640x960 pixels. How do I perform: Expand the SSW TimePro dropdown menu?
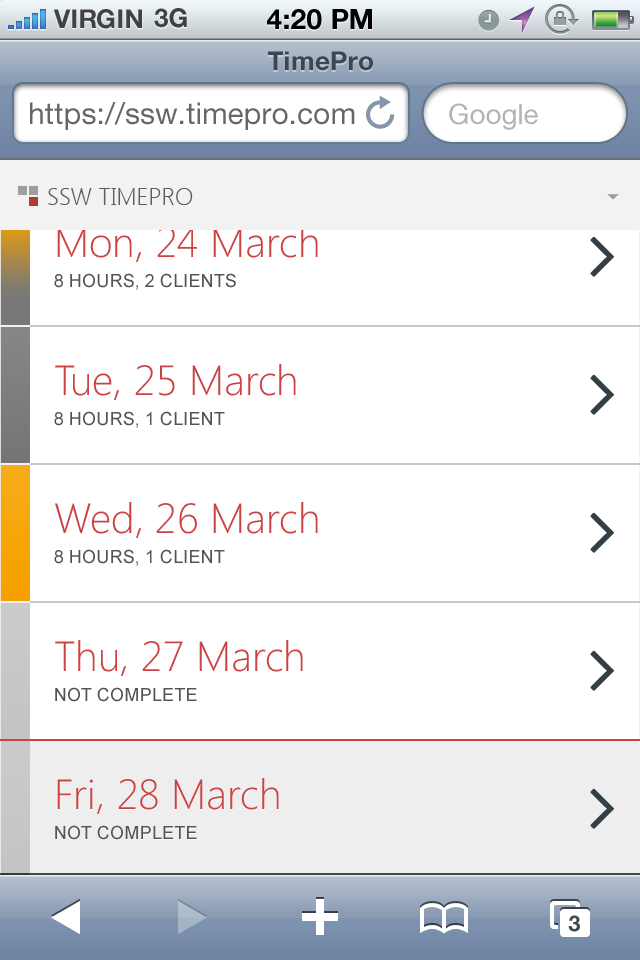click(613, 197)
